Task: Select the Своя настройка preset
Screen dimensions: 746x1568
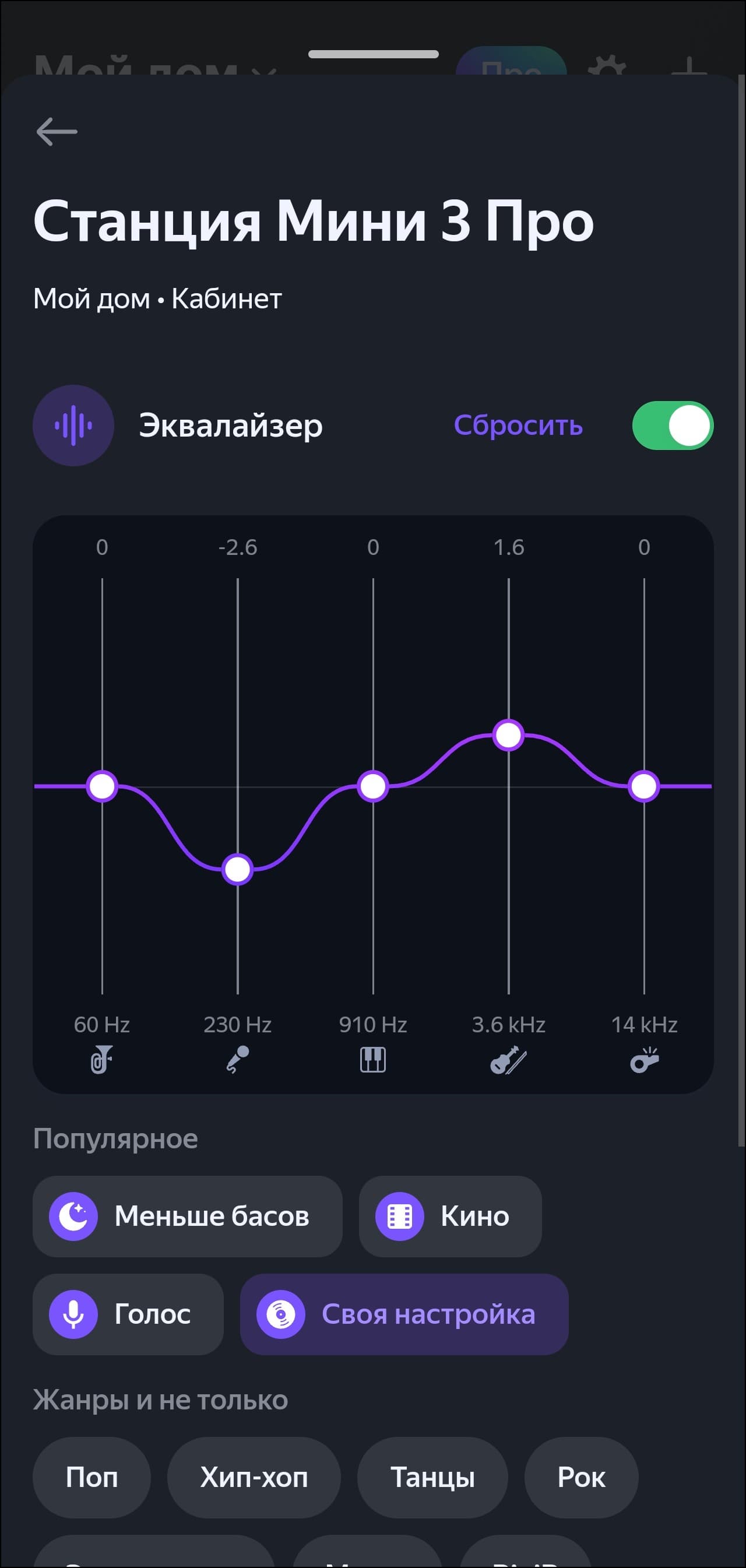Action: coord(404,1314)
